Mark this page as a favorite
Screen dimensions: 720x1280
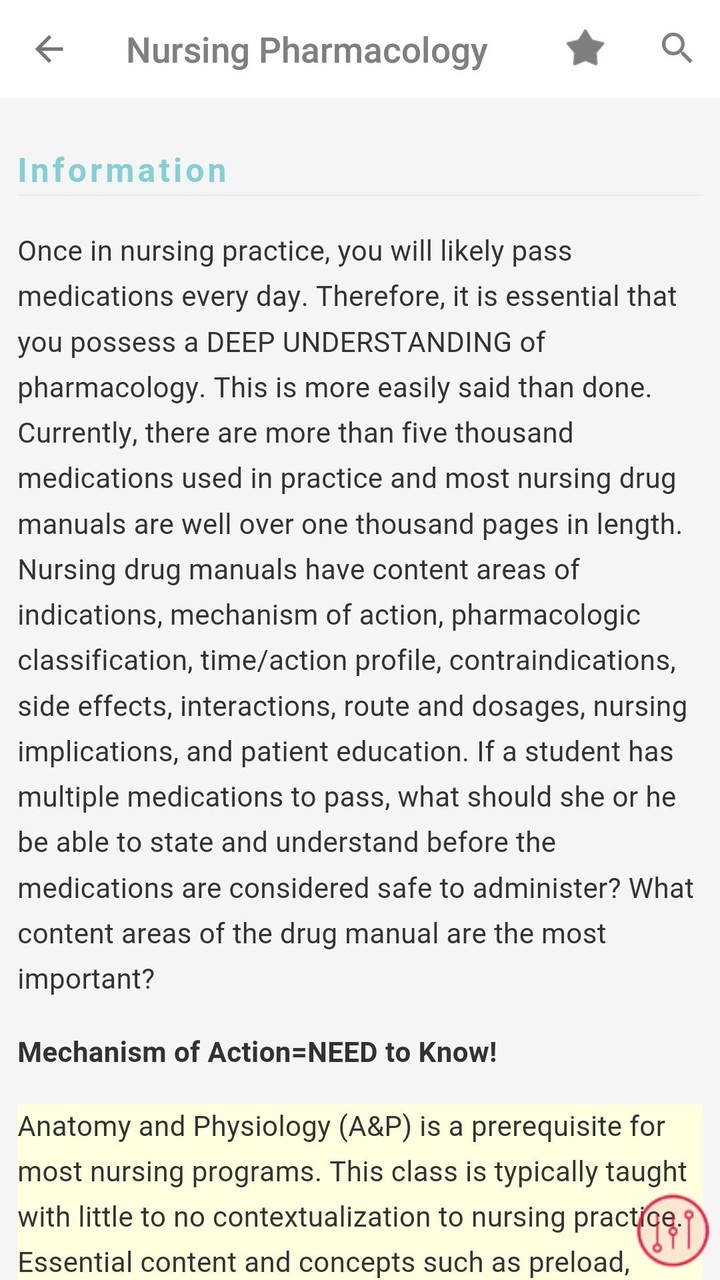click(x=585, y=49)
